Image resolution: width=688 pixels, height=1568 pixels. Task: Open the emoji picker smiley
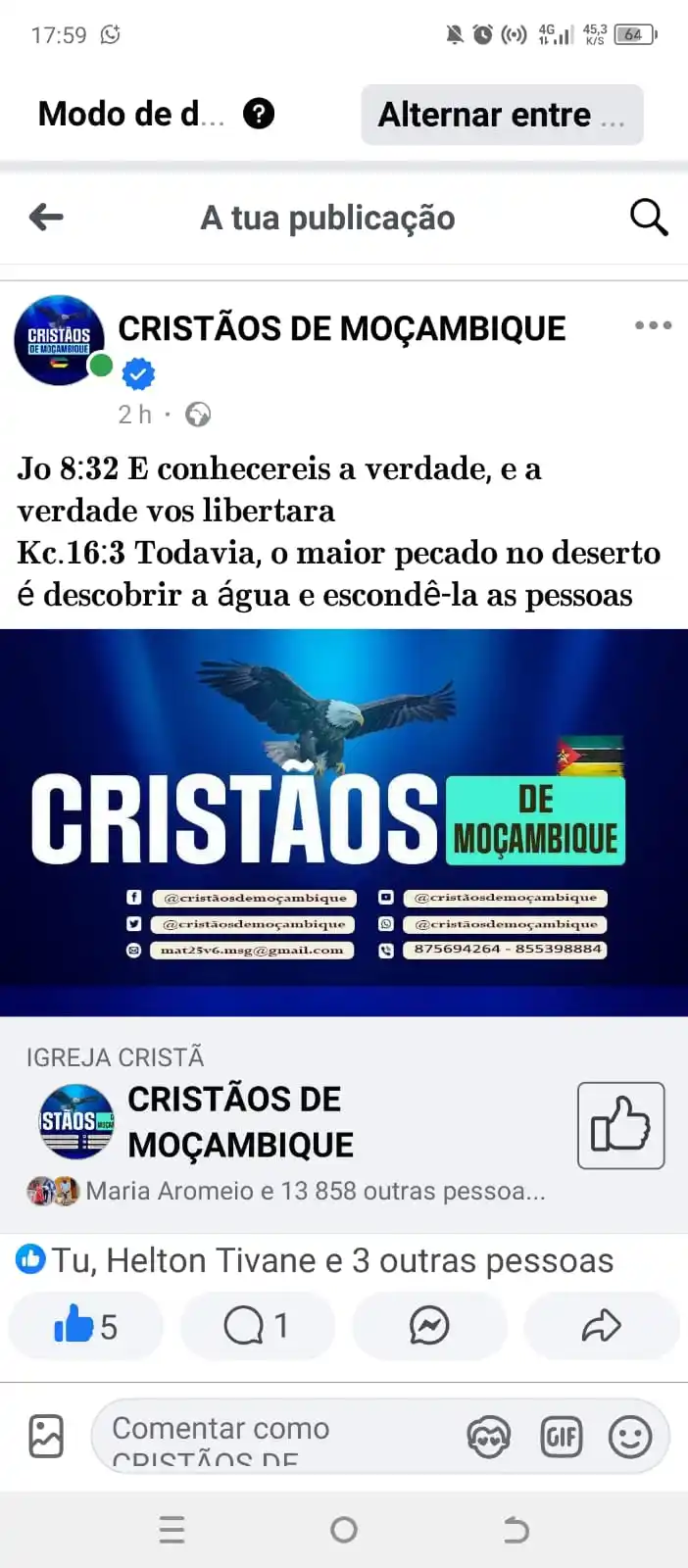pyautogui.click(x=630, y=1438)
